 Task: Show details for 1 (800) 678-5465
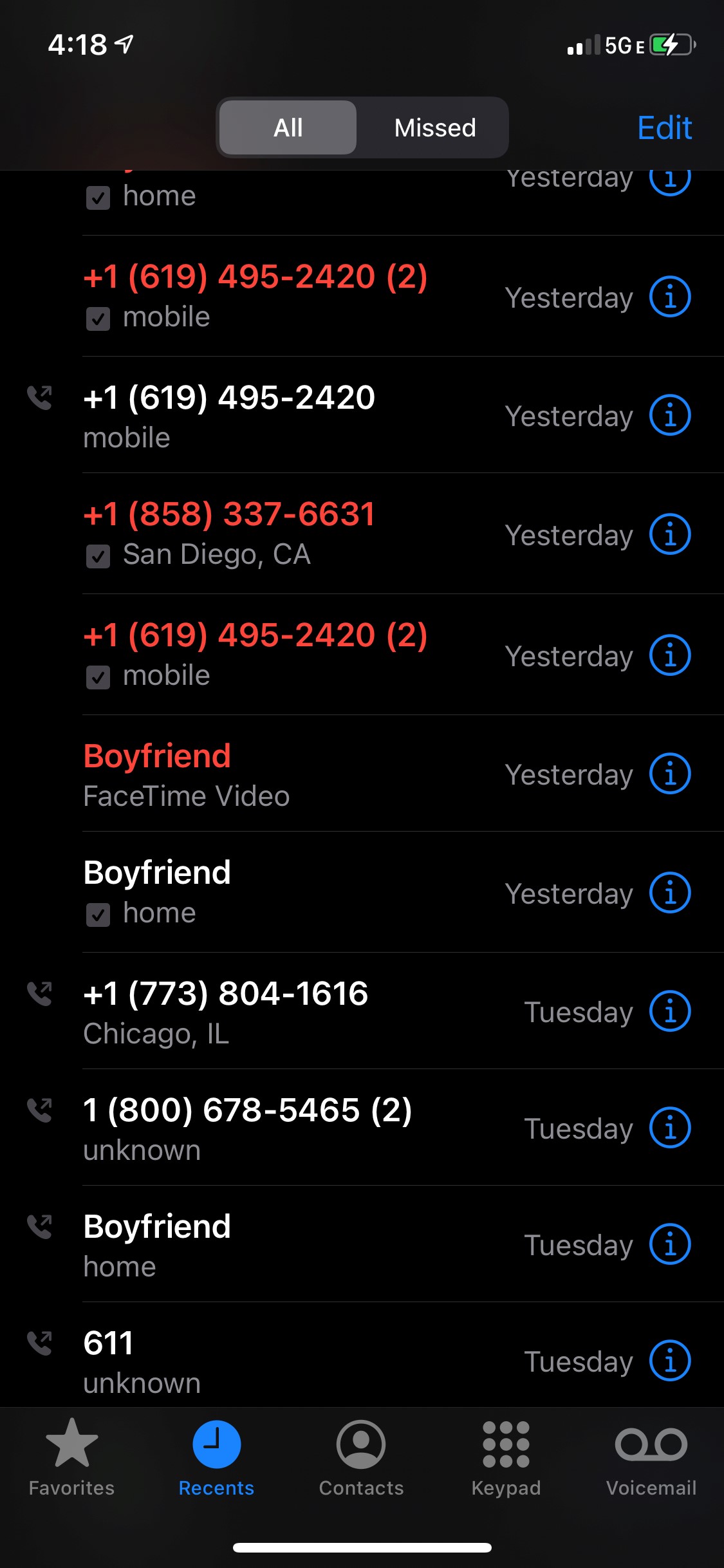coord(670,1128)
